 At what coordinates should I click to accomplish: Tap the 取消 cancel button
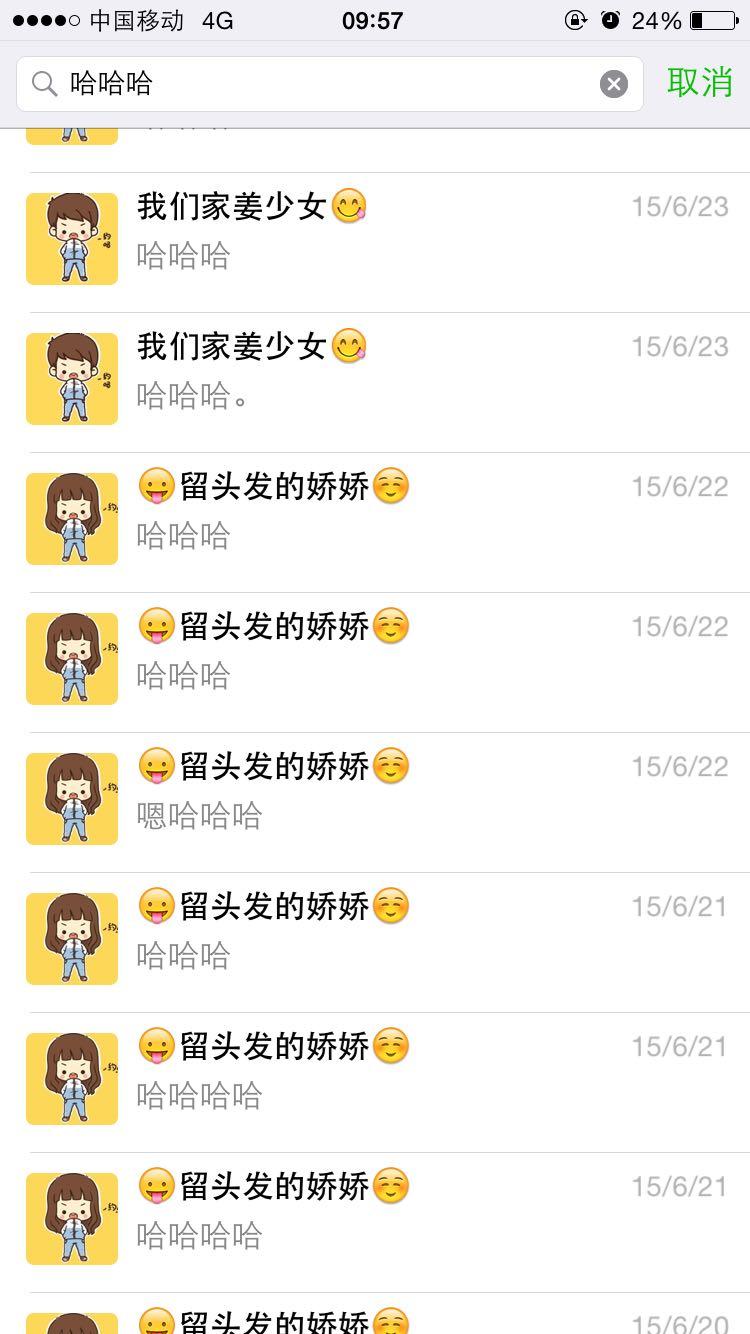(701, 83)
